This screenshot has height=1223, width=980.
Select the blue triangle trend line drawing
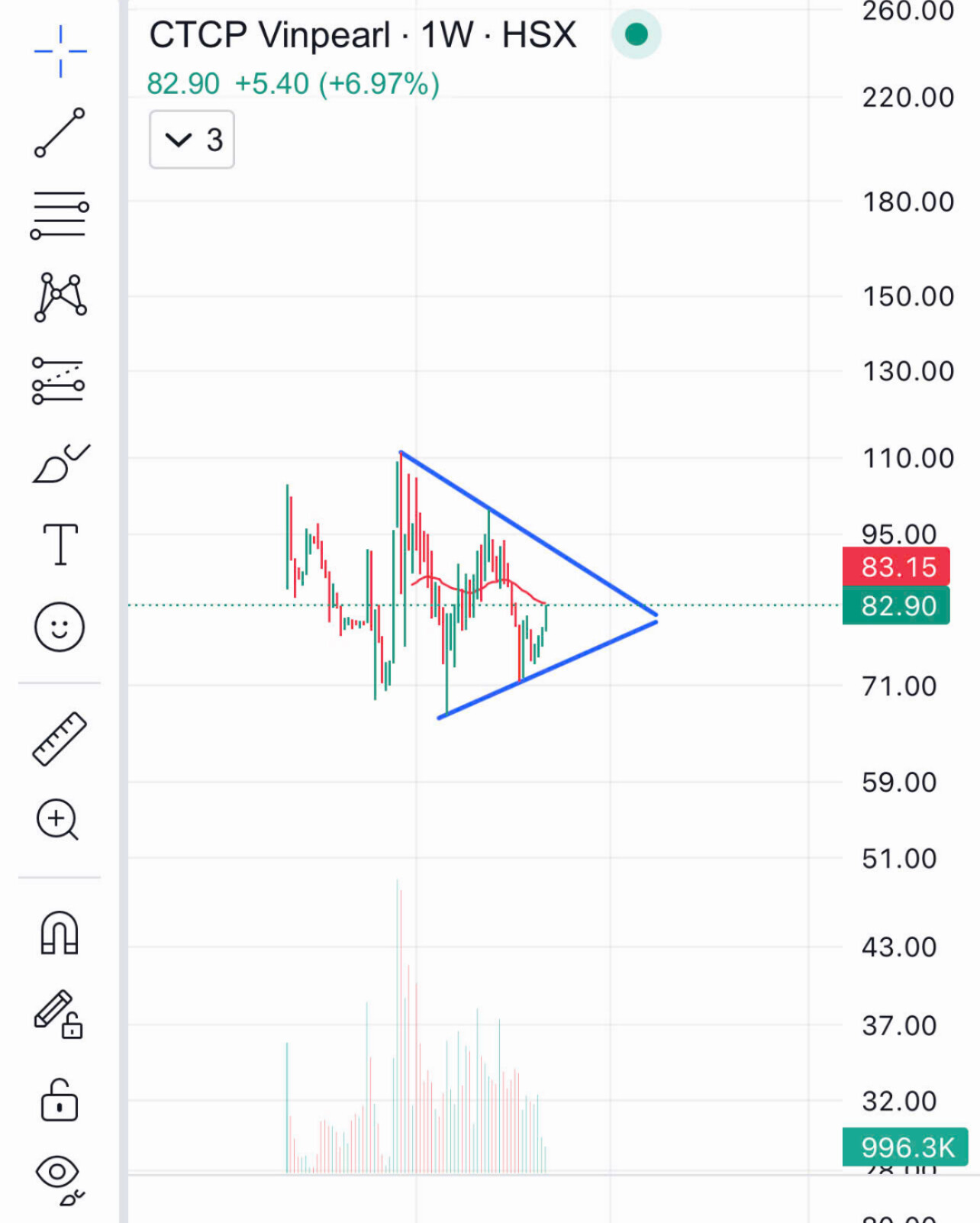[x=527, y=534]
